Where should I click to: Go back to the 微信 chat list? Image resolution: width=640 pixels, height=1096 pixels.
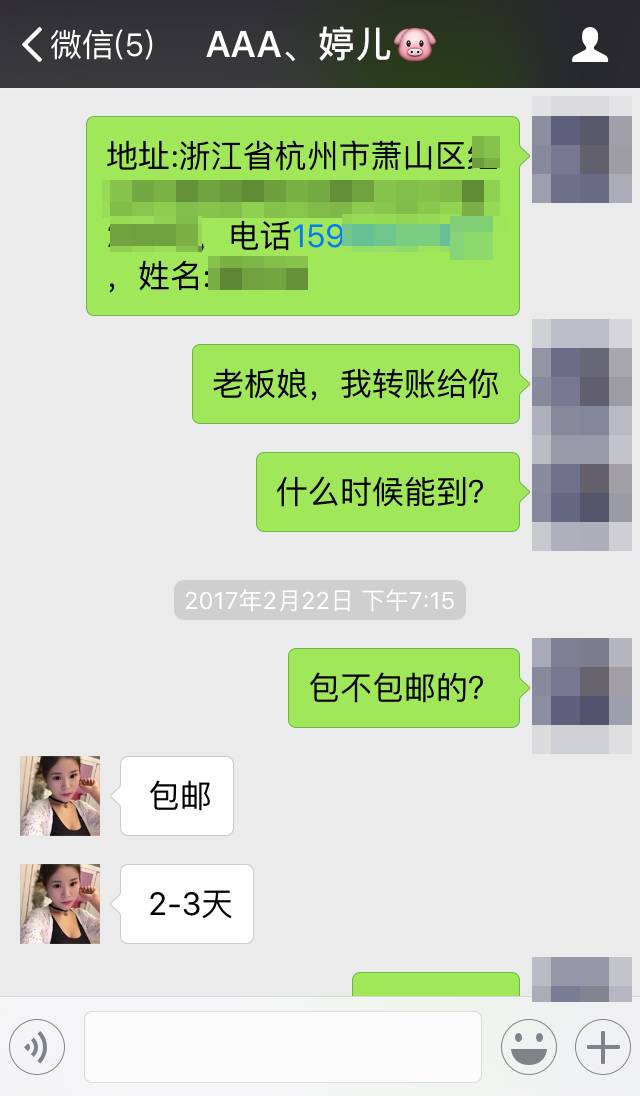[x=85, y=45]
